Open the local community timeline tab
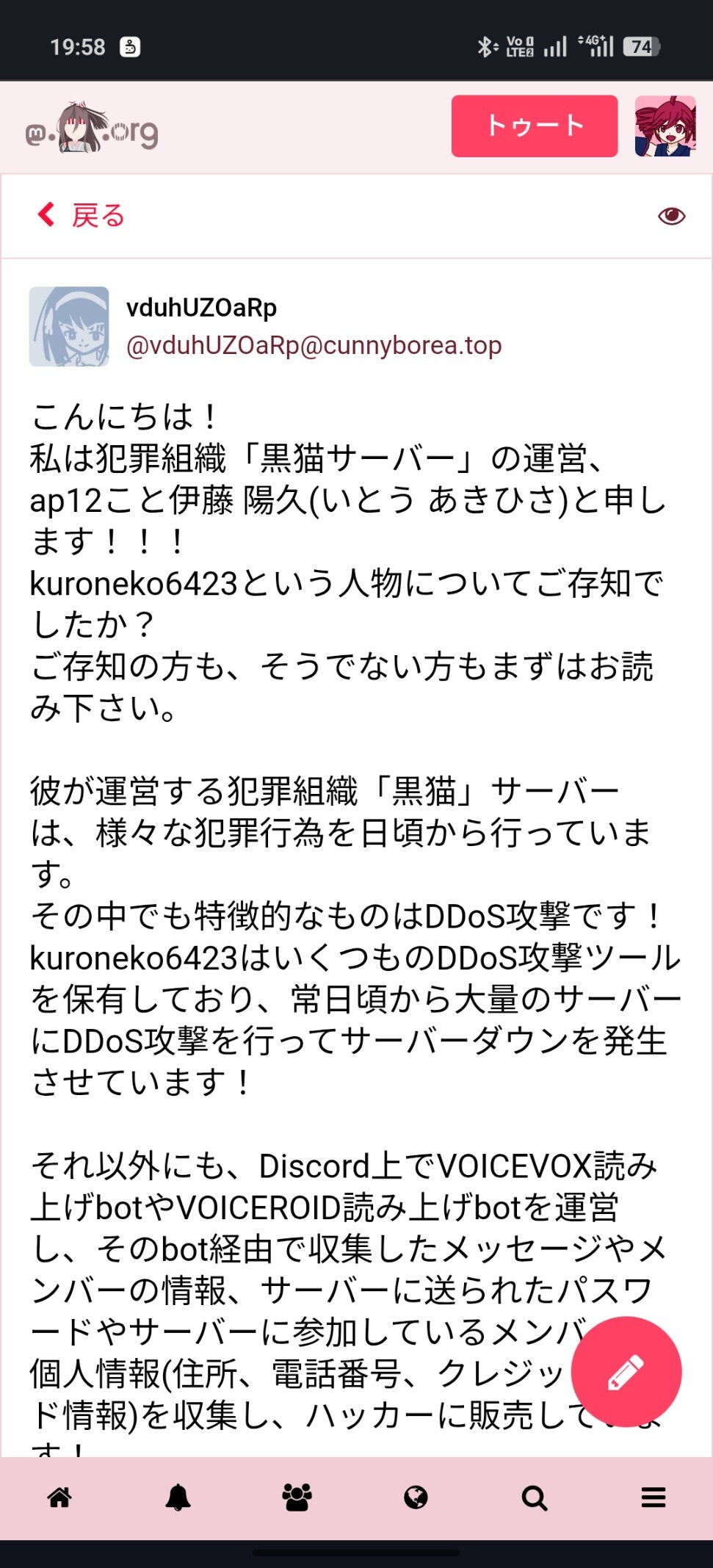 coord(297,1497)
